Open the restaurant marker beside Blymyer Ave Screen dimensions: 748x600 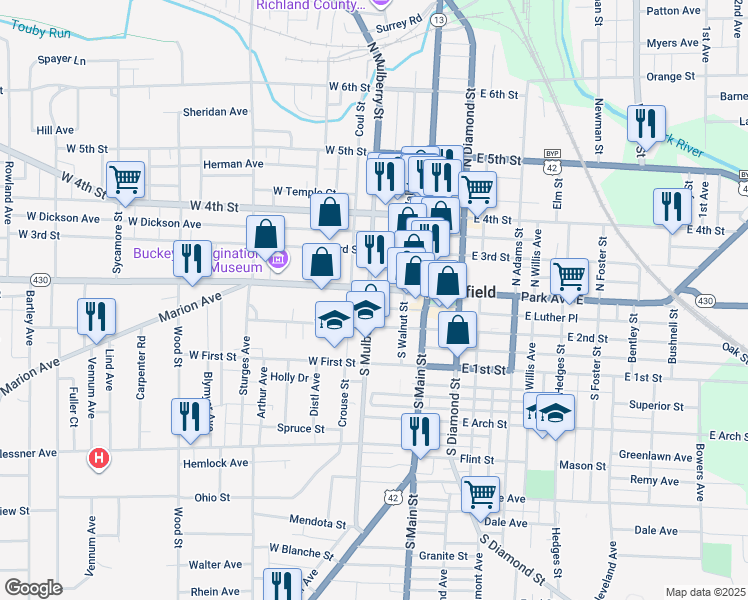190,415
